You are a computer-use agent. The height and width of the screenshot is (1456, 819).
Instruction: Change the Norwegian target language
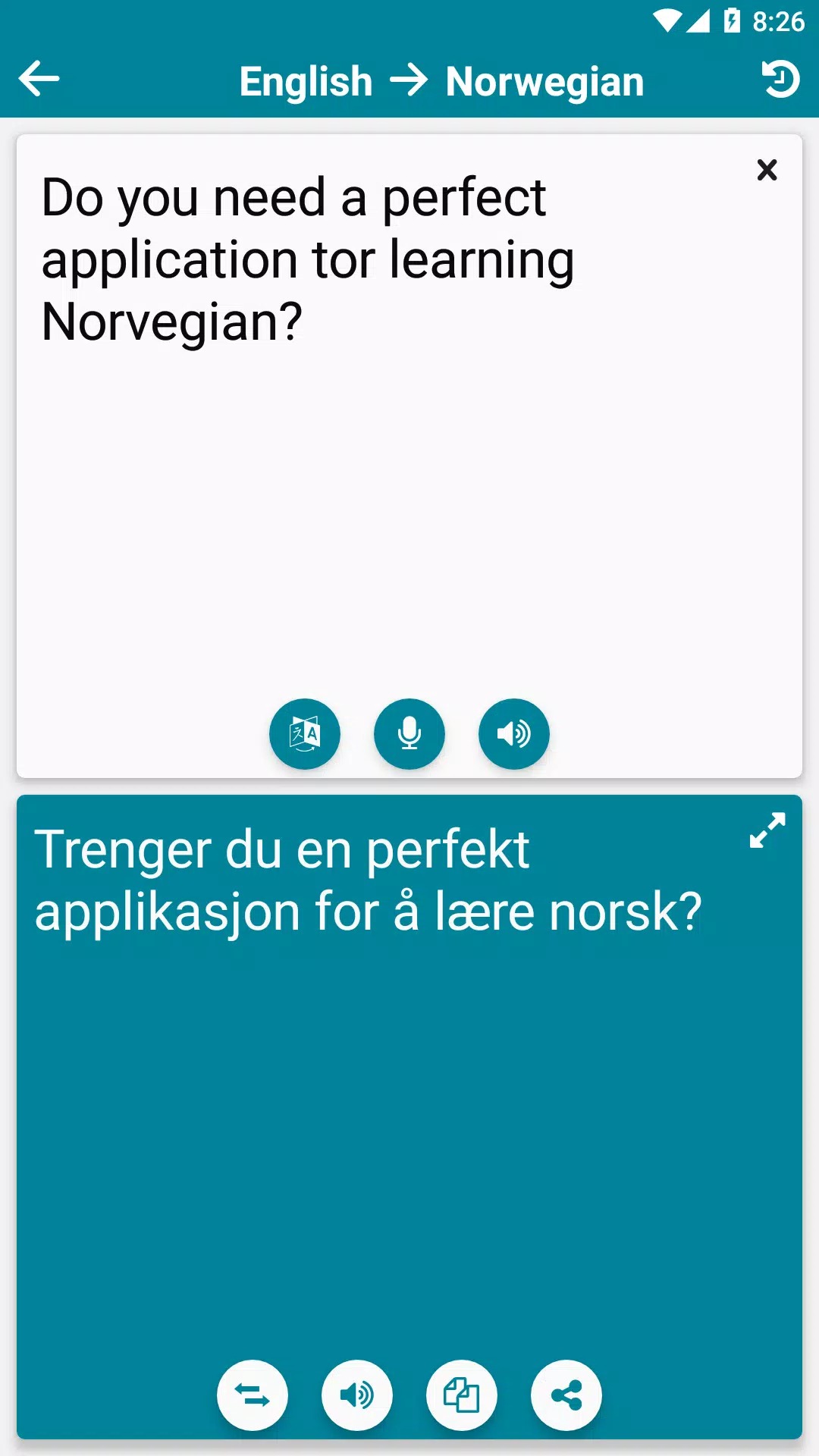(544, 82)
